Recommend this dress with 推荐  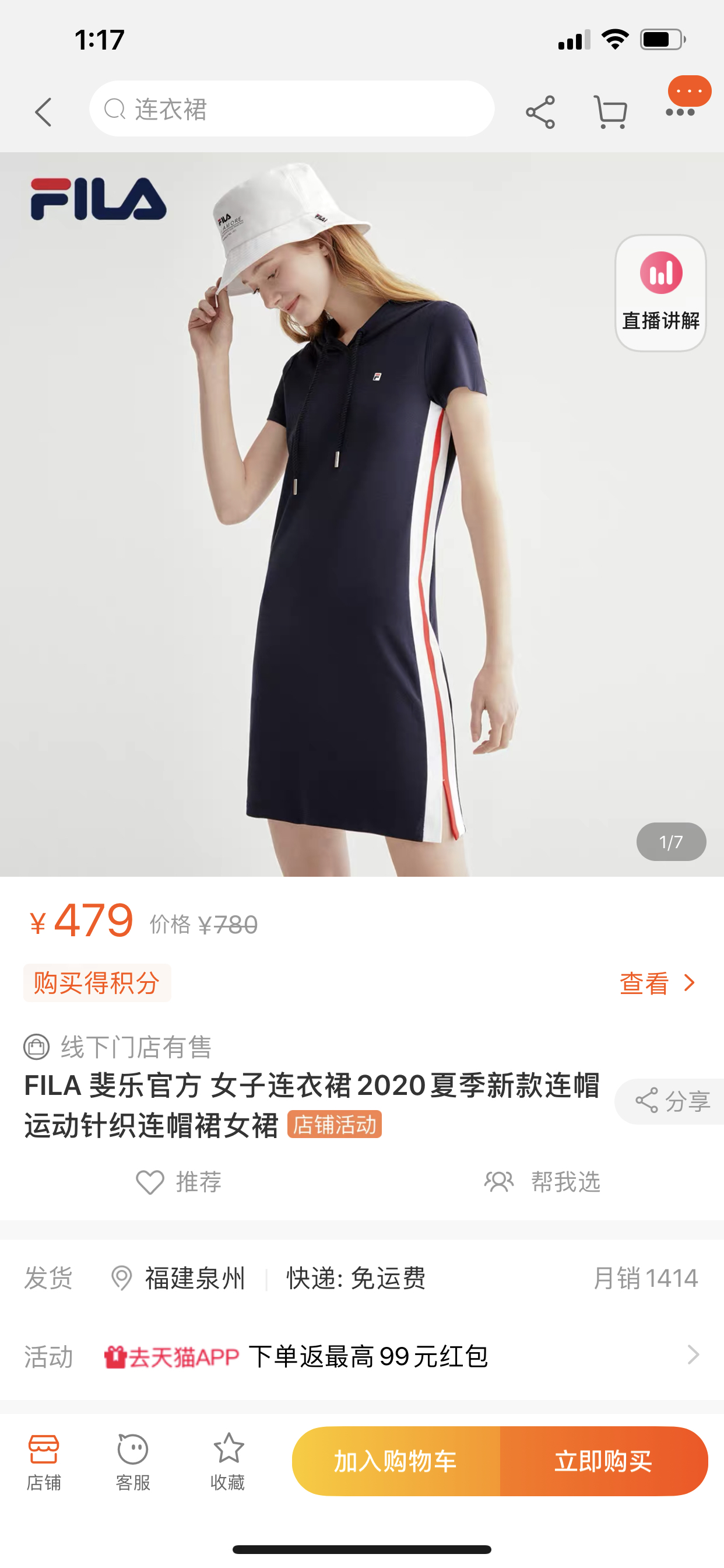tap(179, 1182)
